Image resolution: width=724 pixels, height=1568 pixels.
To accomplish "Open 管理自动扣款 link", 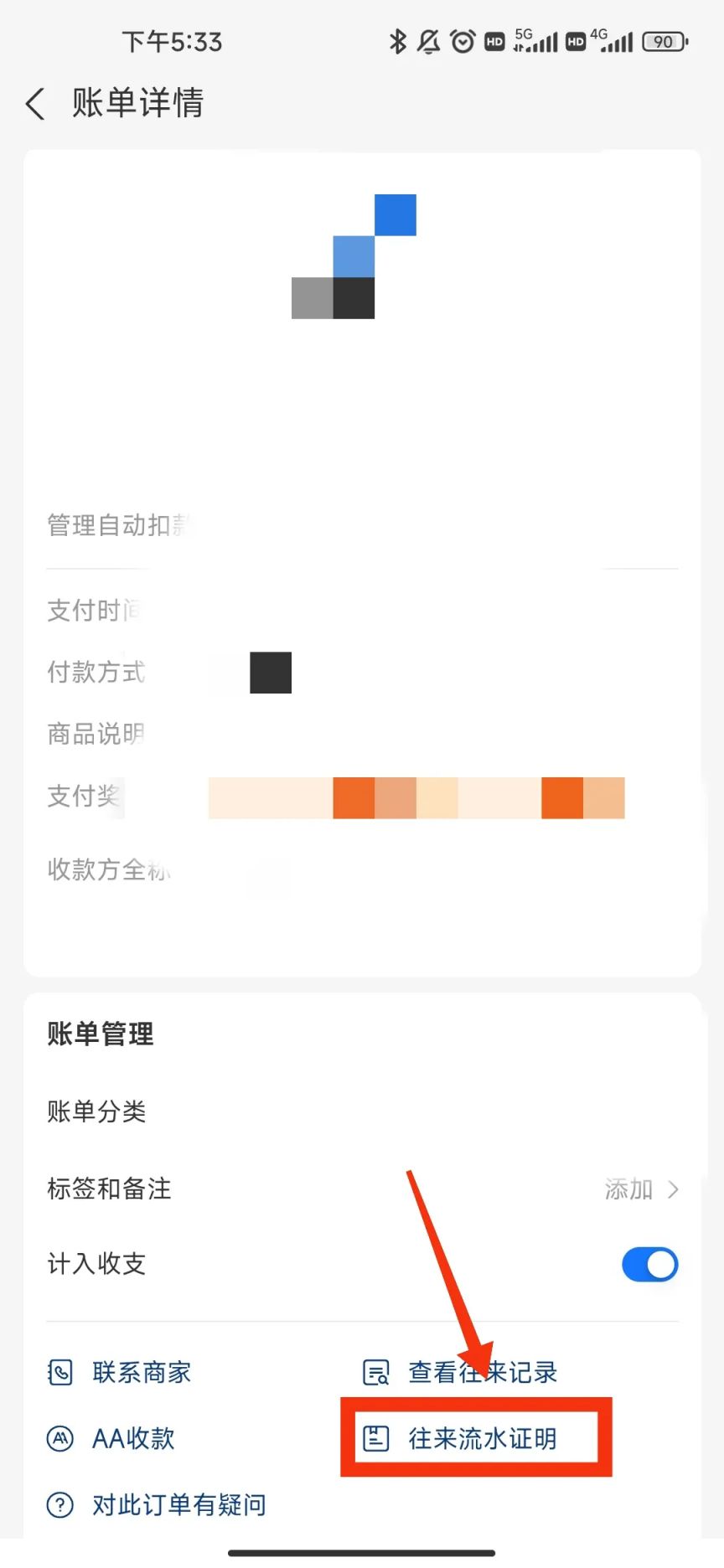I will 117,525.
